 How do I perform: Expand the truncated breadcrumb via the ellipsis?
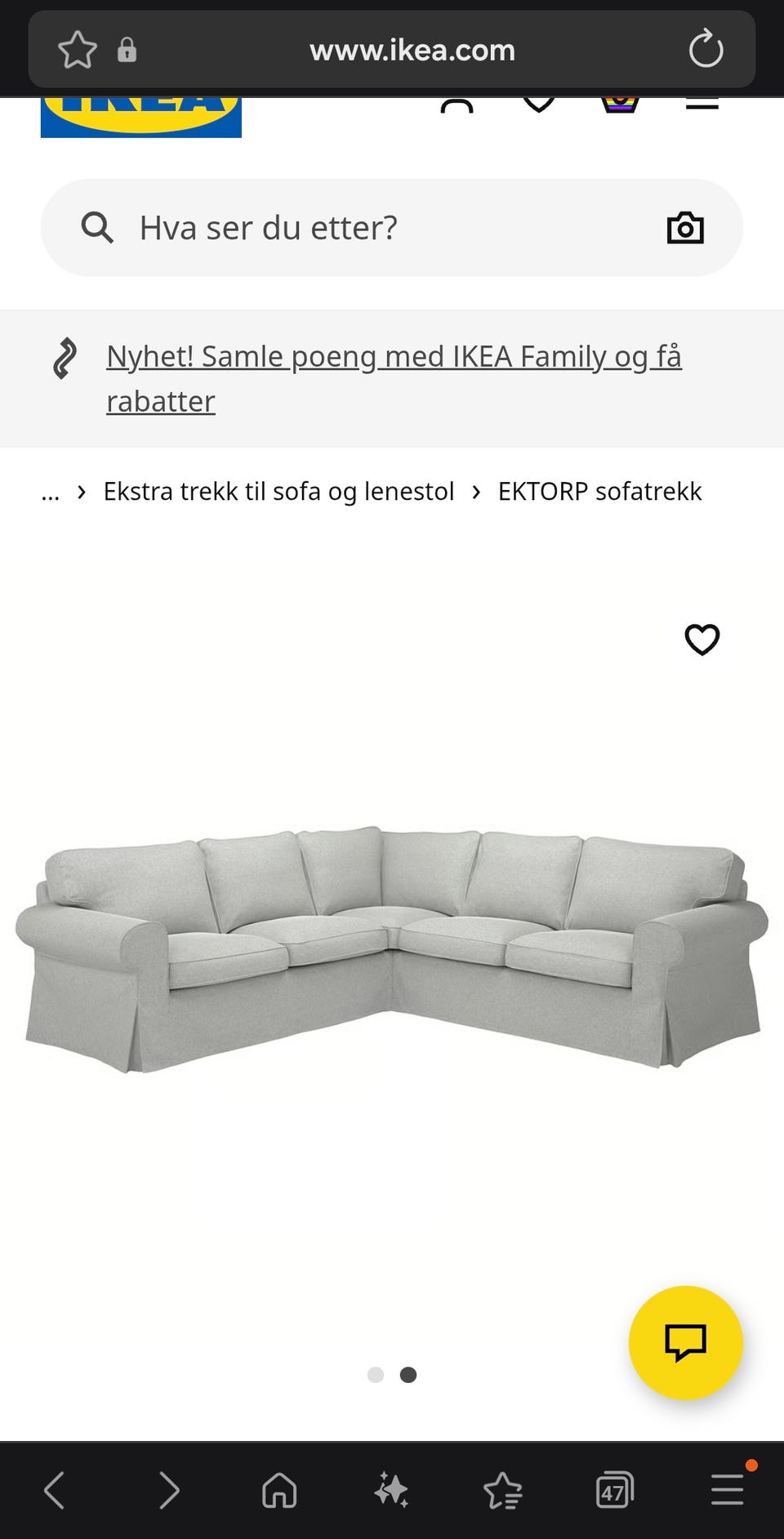[51, 491]
